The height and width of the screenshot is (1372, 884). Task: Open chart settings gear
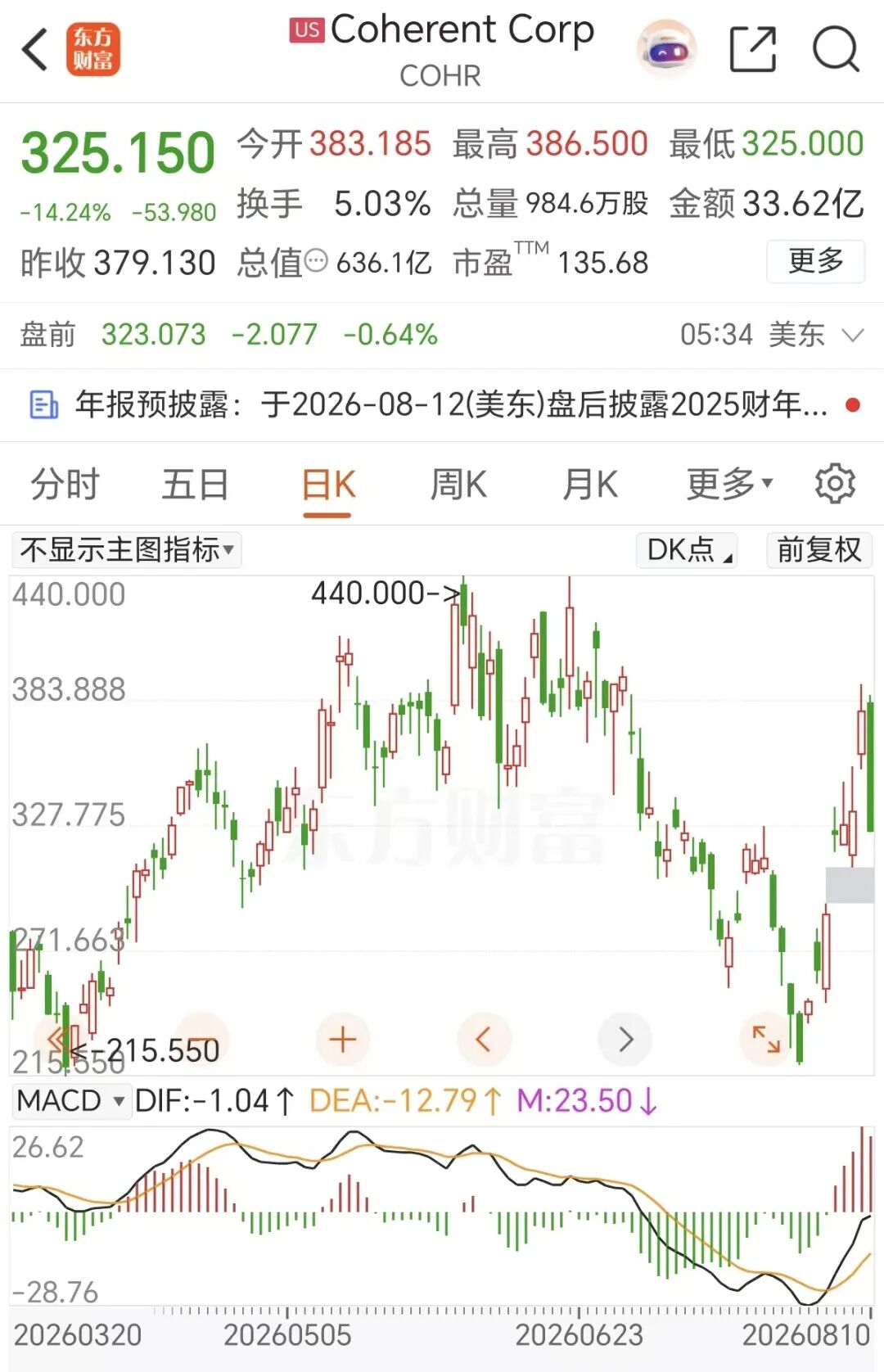[x=835, y=484]
